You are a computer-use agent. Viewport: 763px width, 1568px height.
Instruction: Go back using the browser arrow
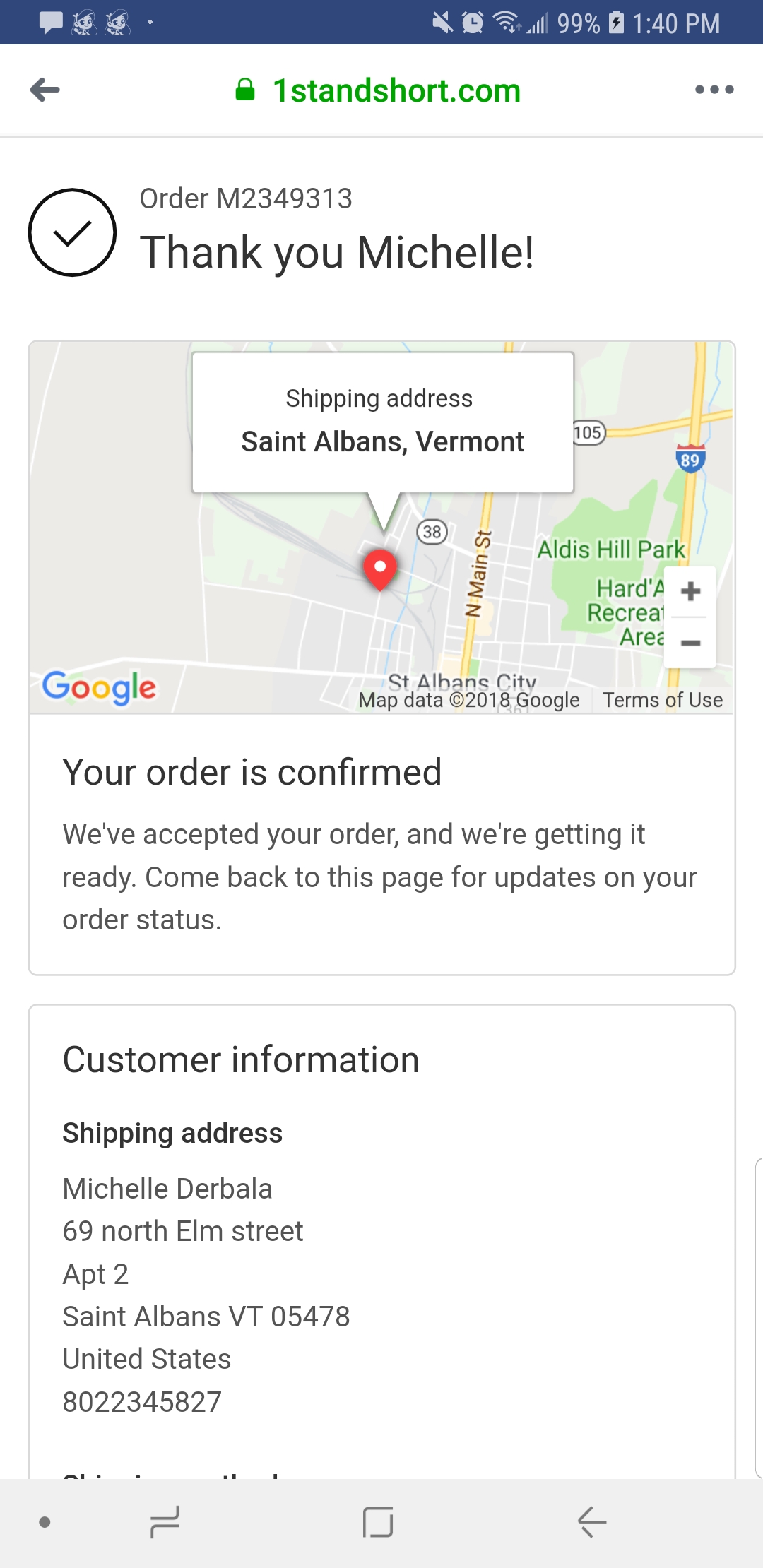pos(45,90)
